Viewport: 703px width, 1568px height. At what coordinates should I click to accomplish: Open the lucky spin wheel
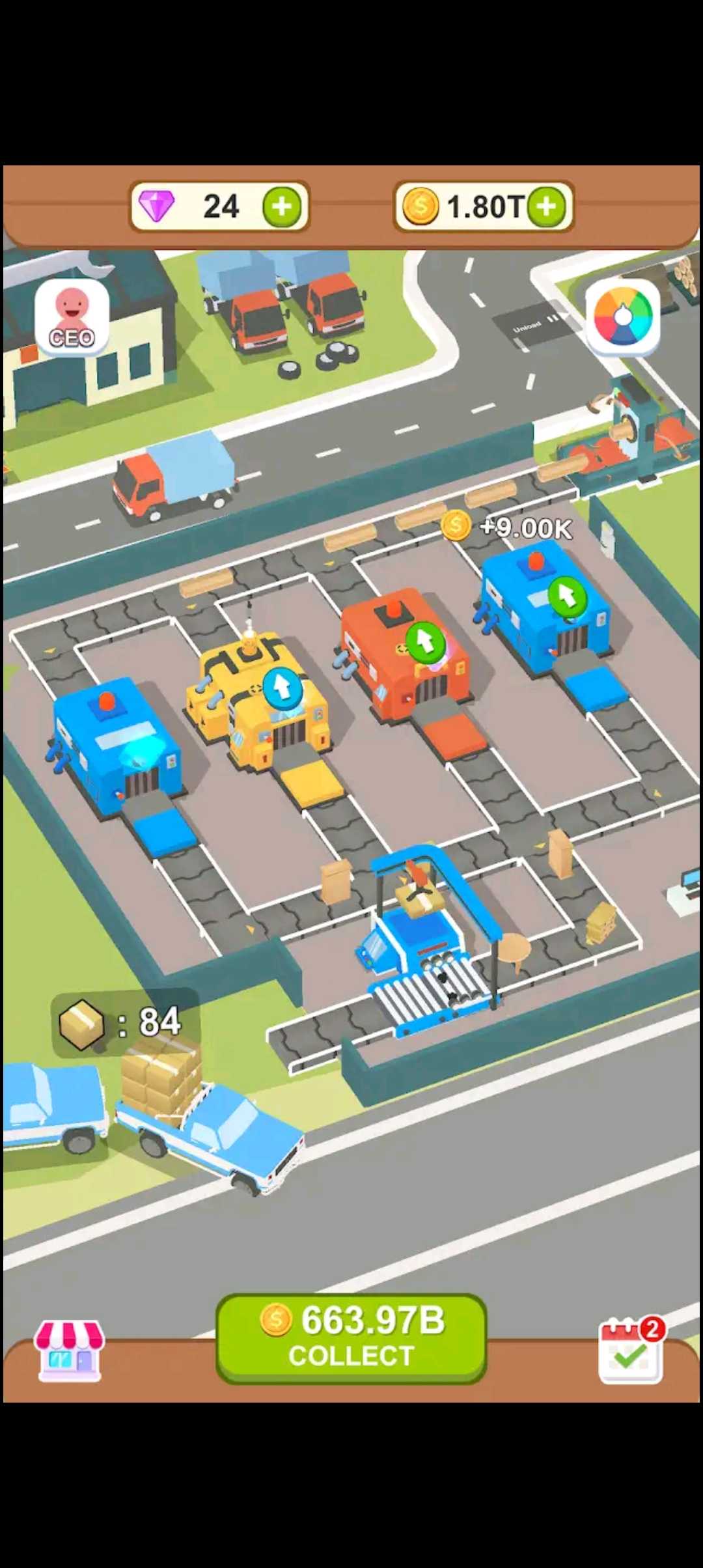[623, 316]
